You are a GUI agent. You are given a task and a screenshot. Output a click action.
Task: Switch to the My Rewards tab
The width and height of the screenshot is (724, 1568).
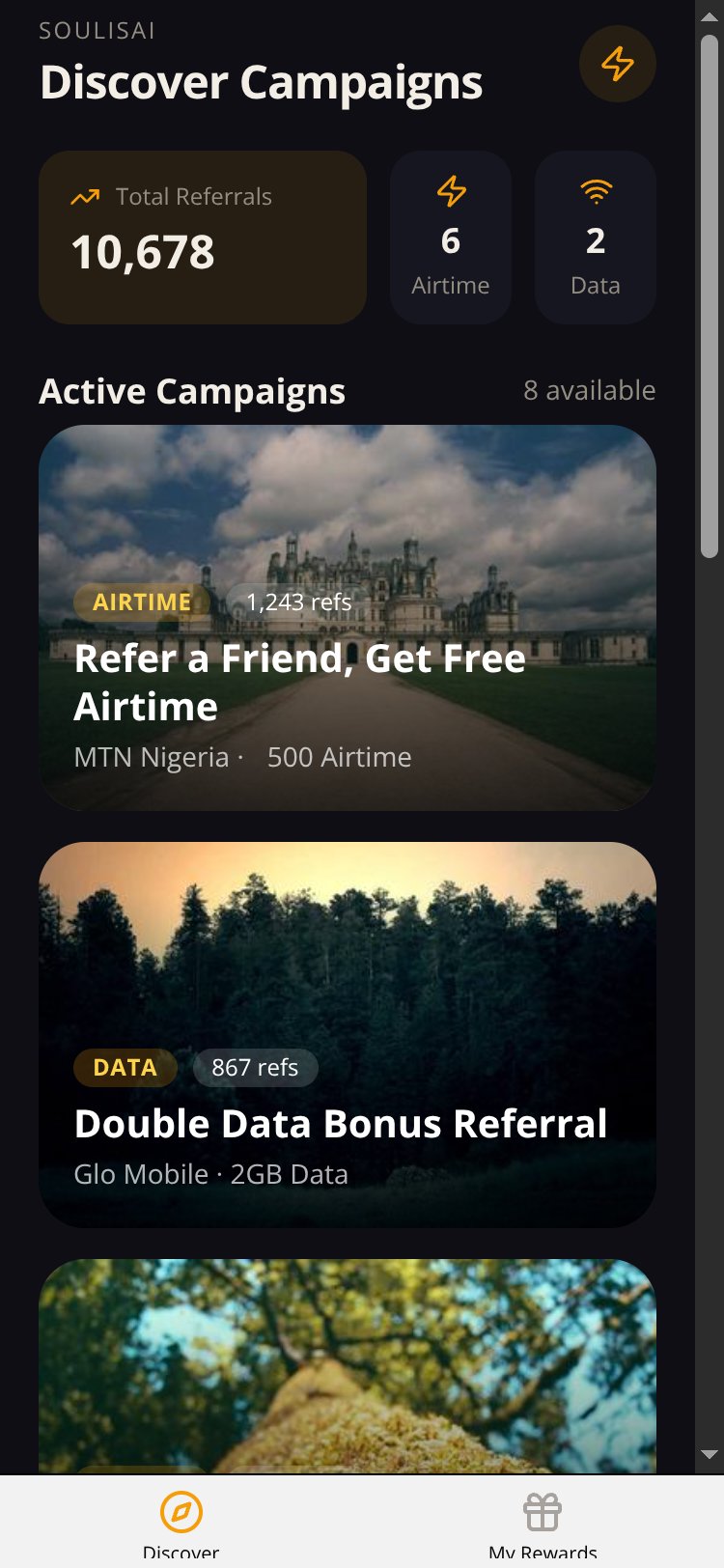543,1523
